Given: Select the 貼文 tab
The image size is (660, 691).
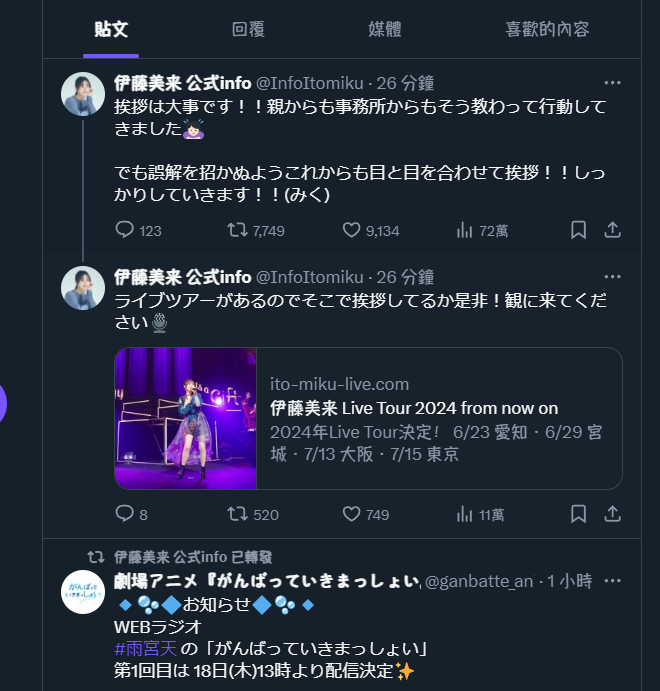Looking at the screenshot, I should pyautogui.click(x=111, y=29).
